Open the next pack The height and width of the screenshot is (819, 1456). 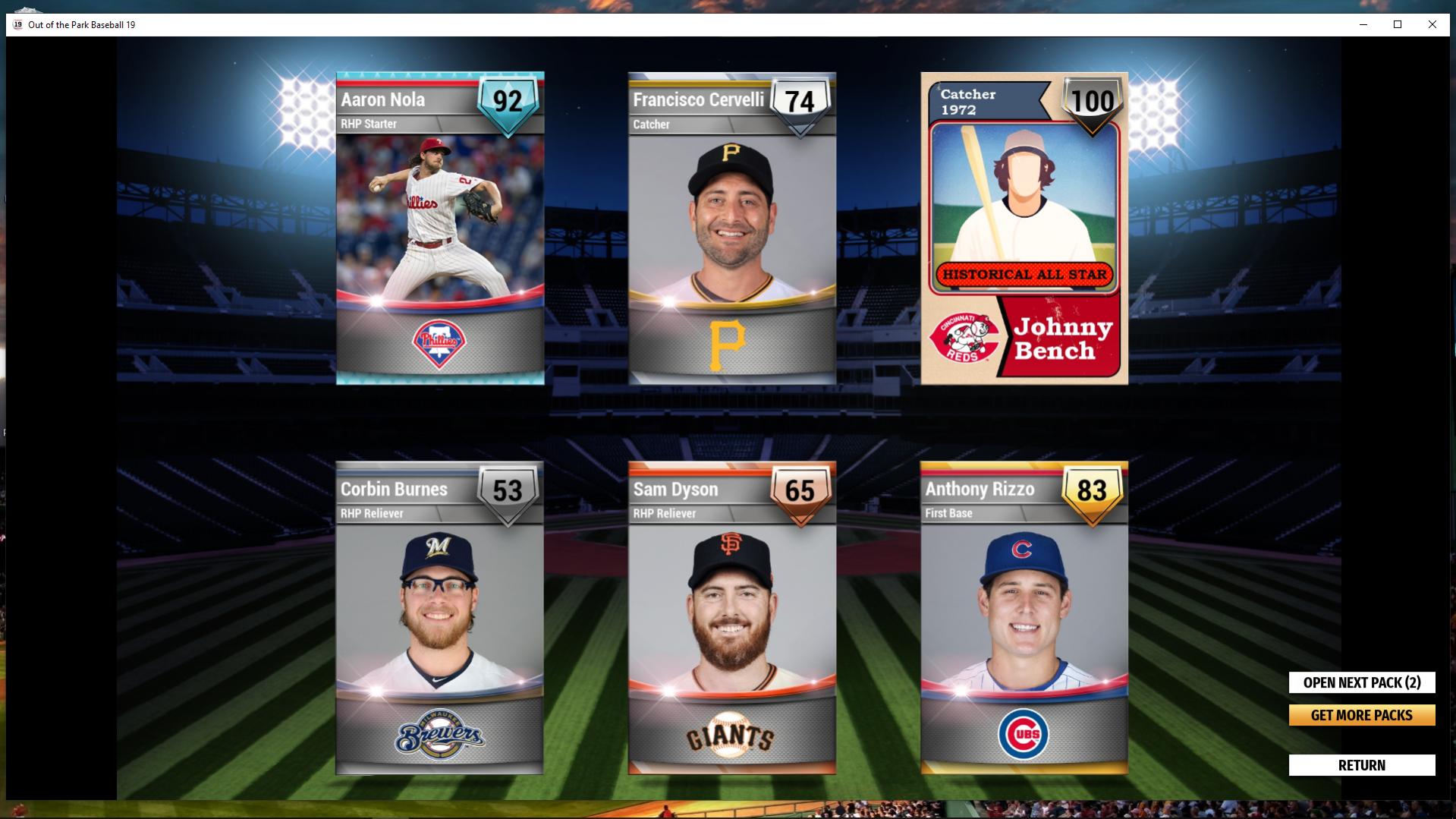[x=1362, y=682]
